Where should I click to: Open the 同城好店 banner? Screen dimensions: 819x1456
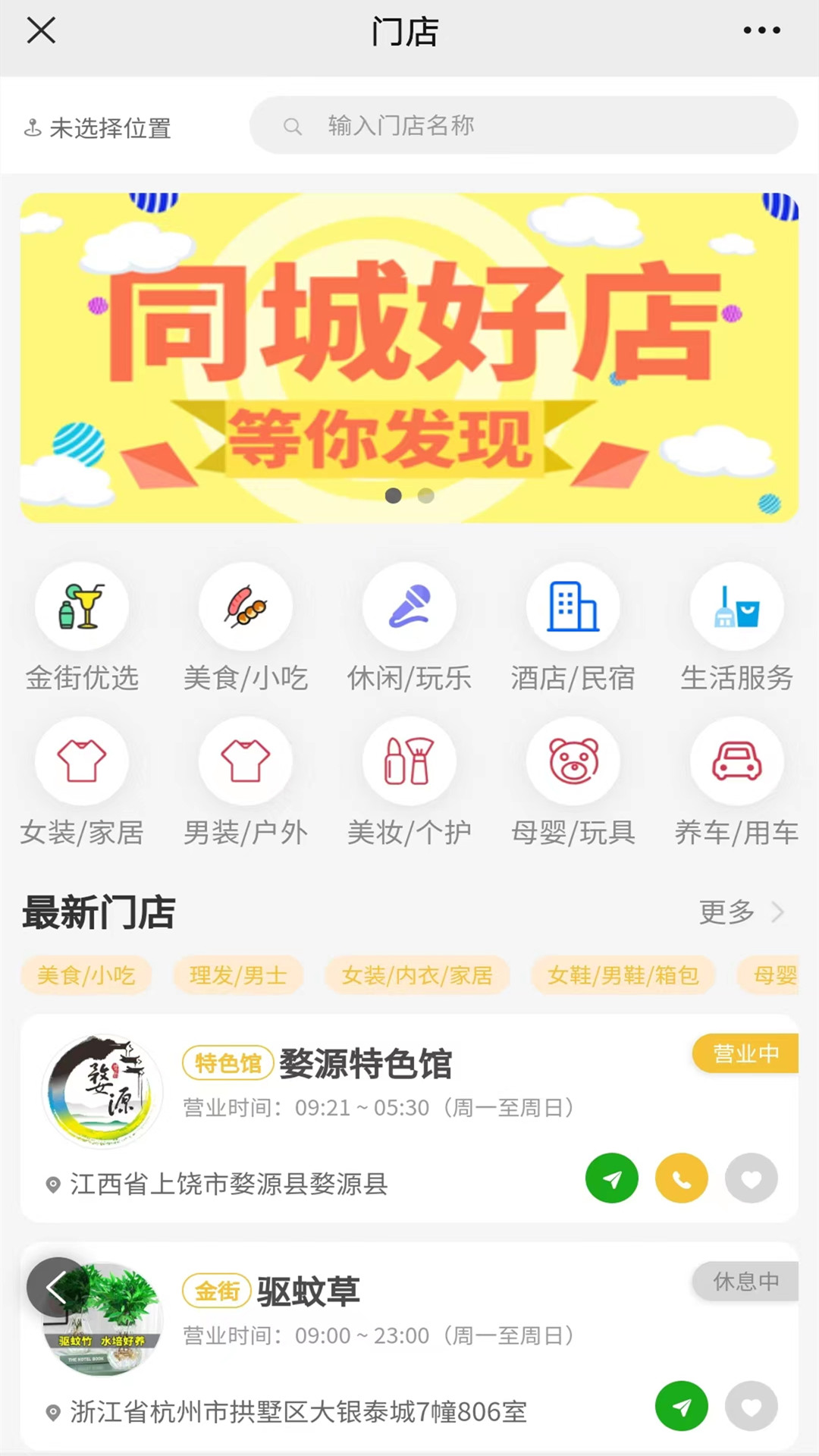tap(409, 357)
